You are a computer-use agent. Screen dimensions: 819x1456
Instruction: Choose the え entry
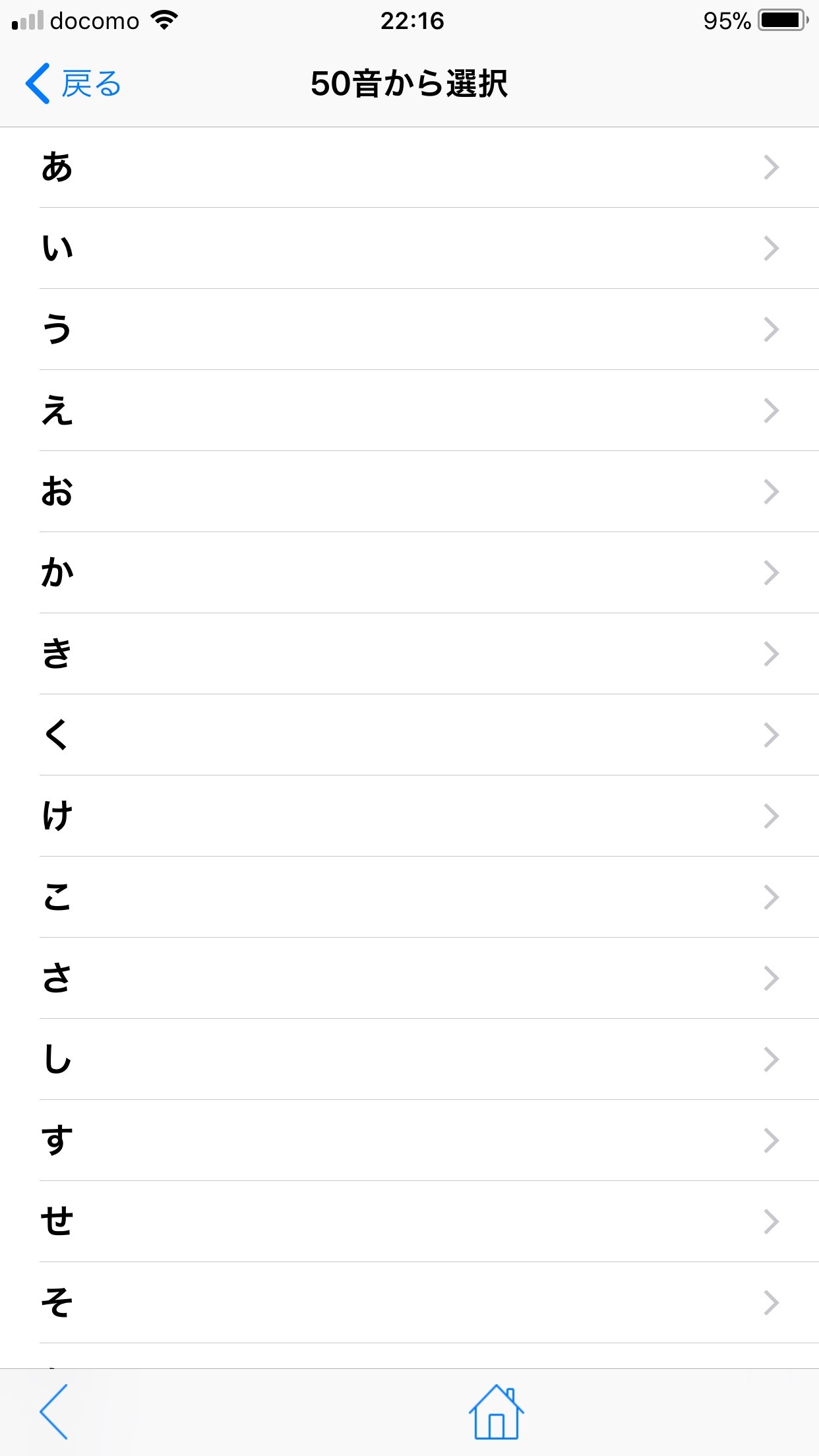point(409,410)
